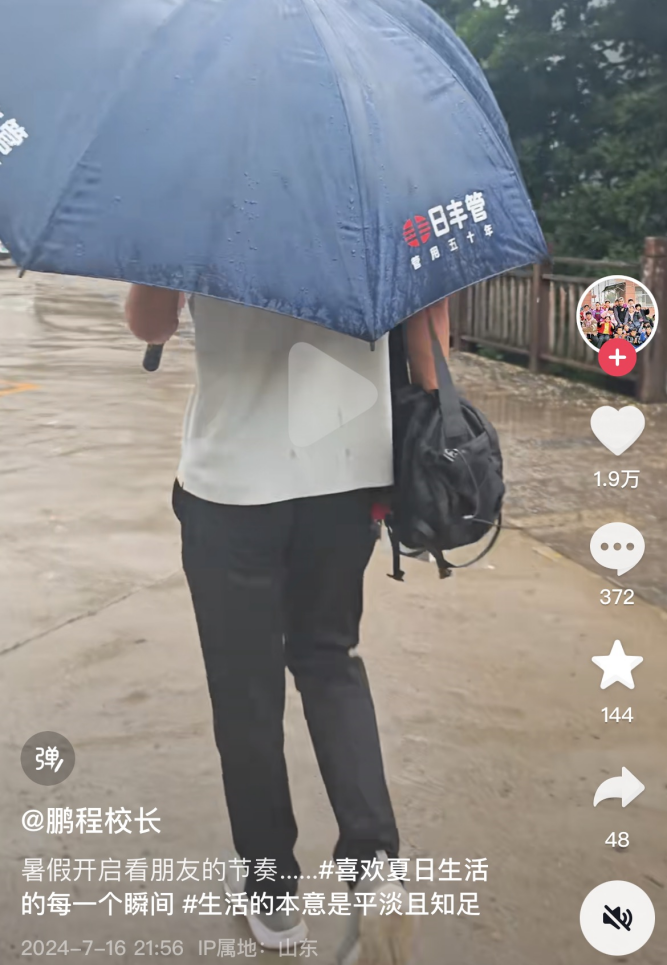Play the paused video

pyautogui.click(x=333, y=394)
